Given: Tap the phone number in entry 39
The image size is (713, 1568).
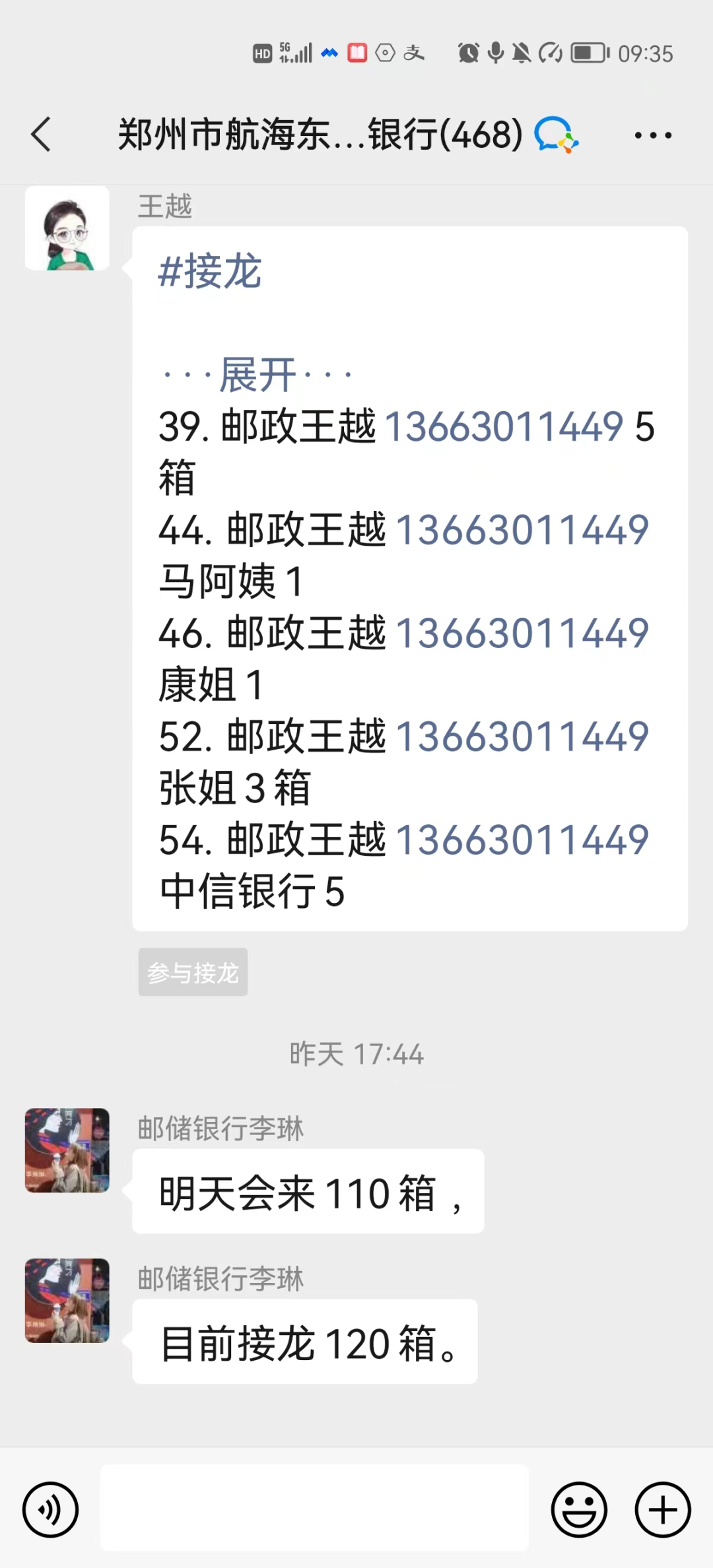Looking at the screenshot, I should pos(504,426).
